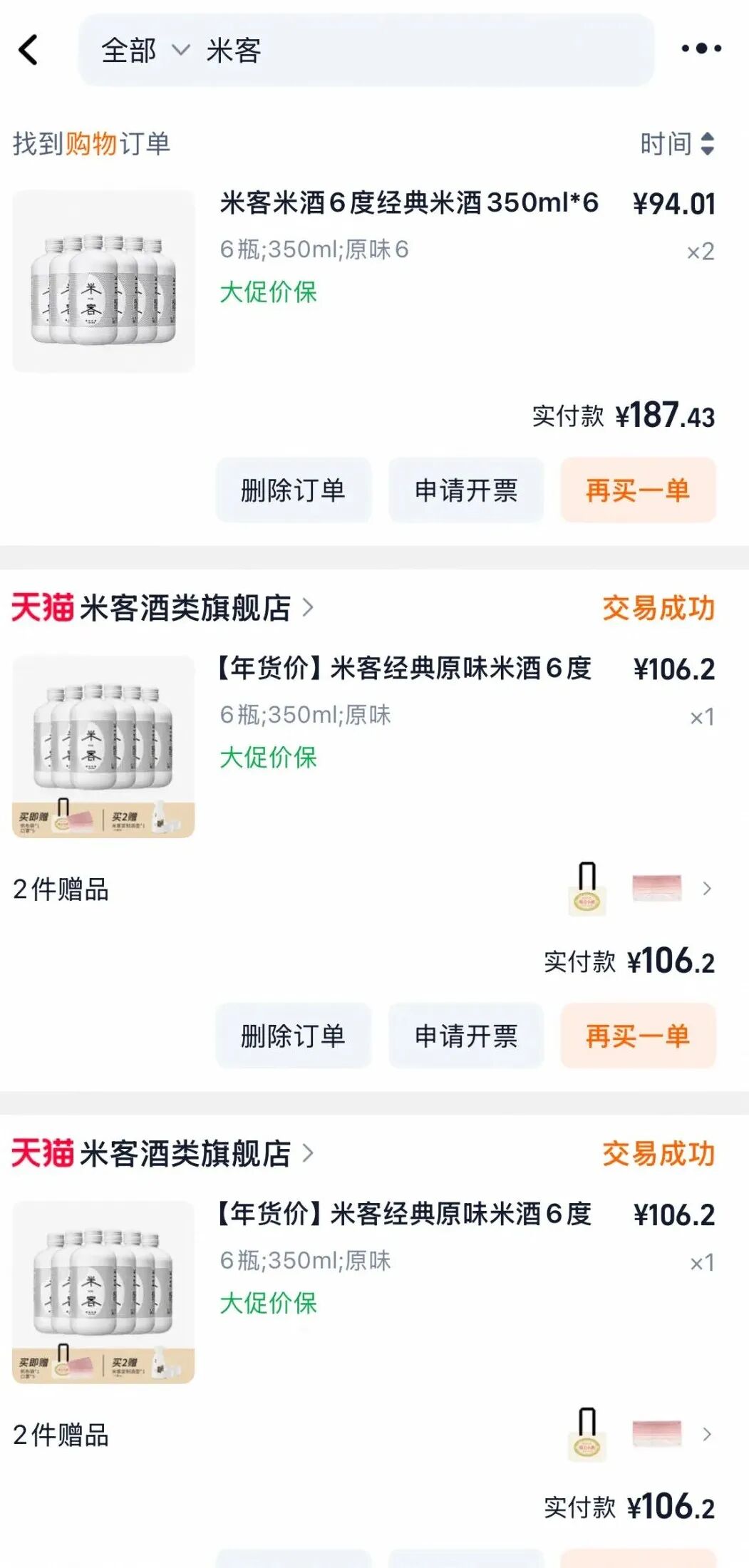Sort orders by 时间
Image resolution: width=749 pixels, height=1568 pixels.
click(x=676, y=144)
